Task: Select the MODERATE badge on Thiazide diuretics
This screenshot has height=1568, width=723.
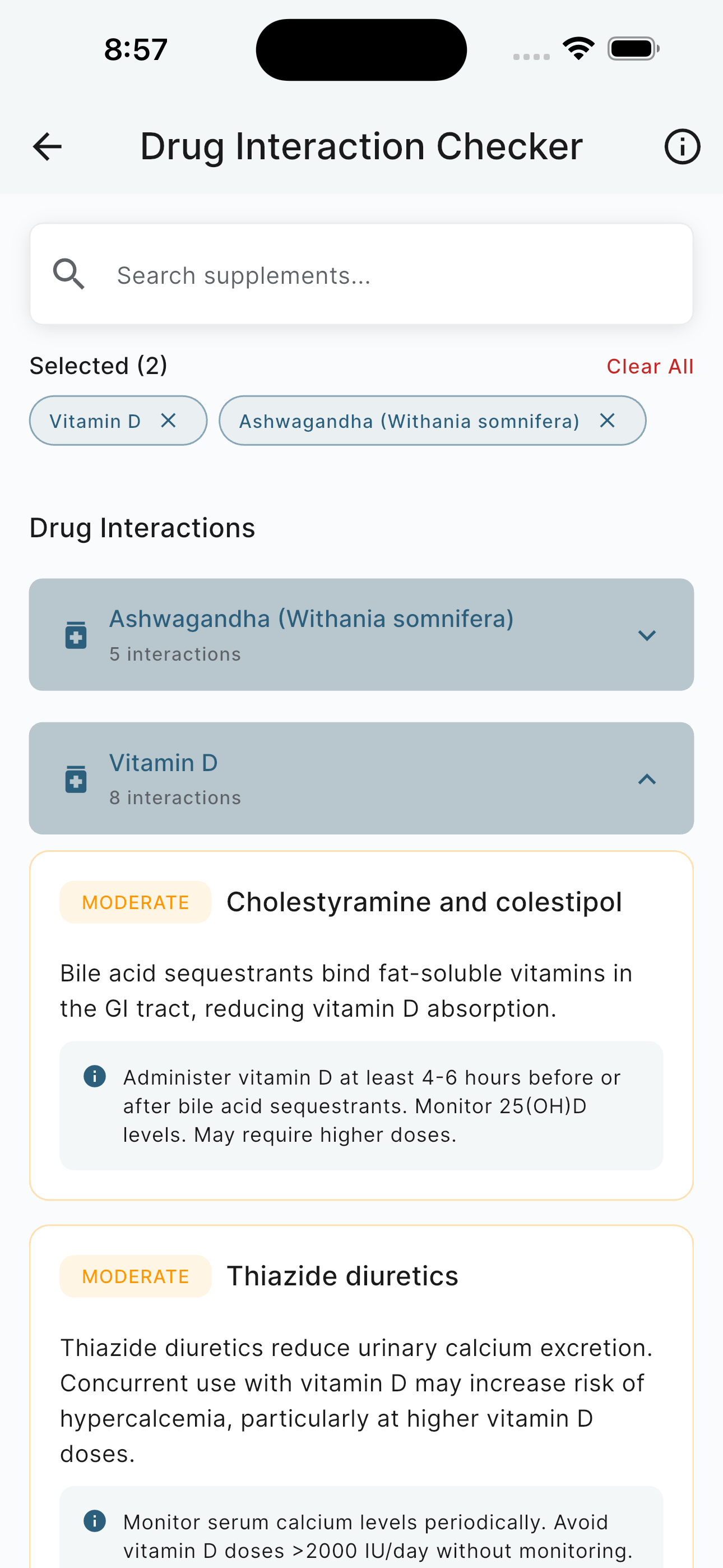Action: coord(135,1276)
